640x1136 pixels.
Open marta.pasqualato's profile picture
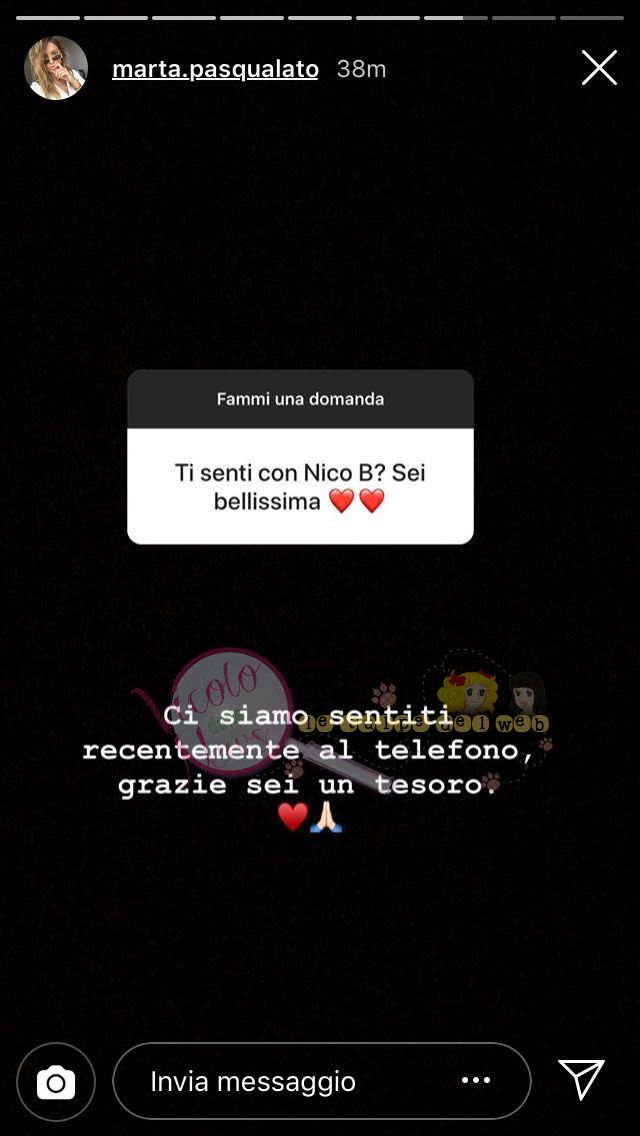tap(56, 68)
